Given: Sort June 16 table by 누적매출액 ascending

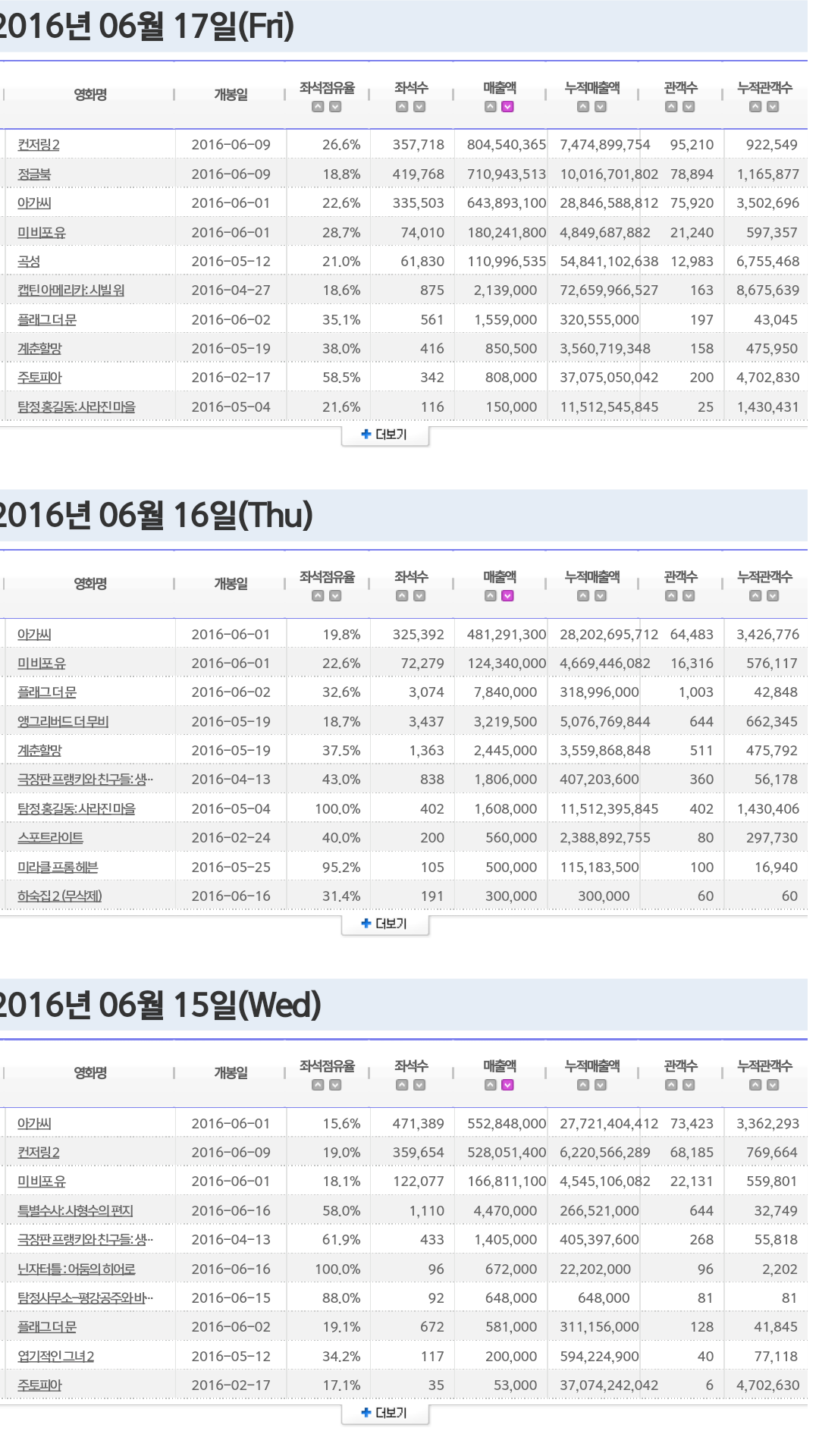Looking at the screenshot, I should click(x=583, y=596).
